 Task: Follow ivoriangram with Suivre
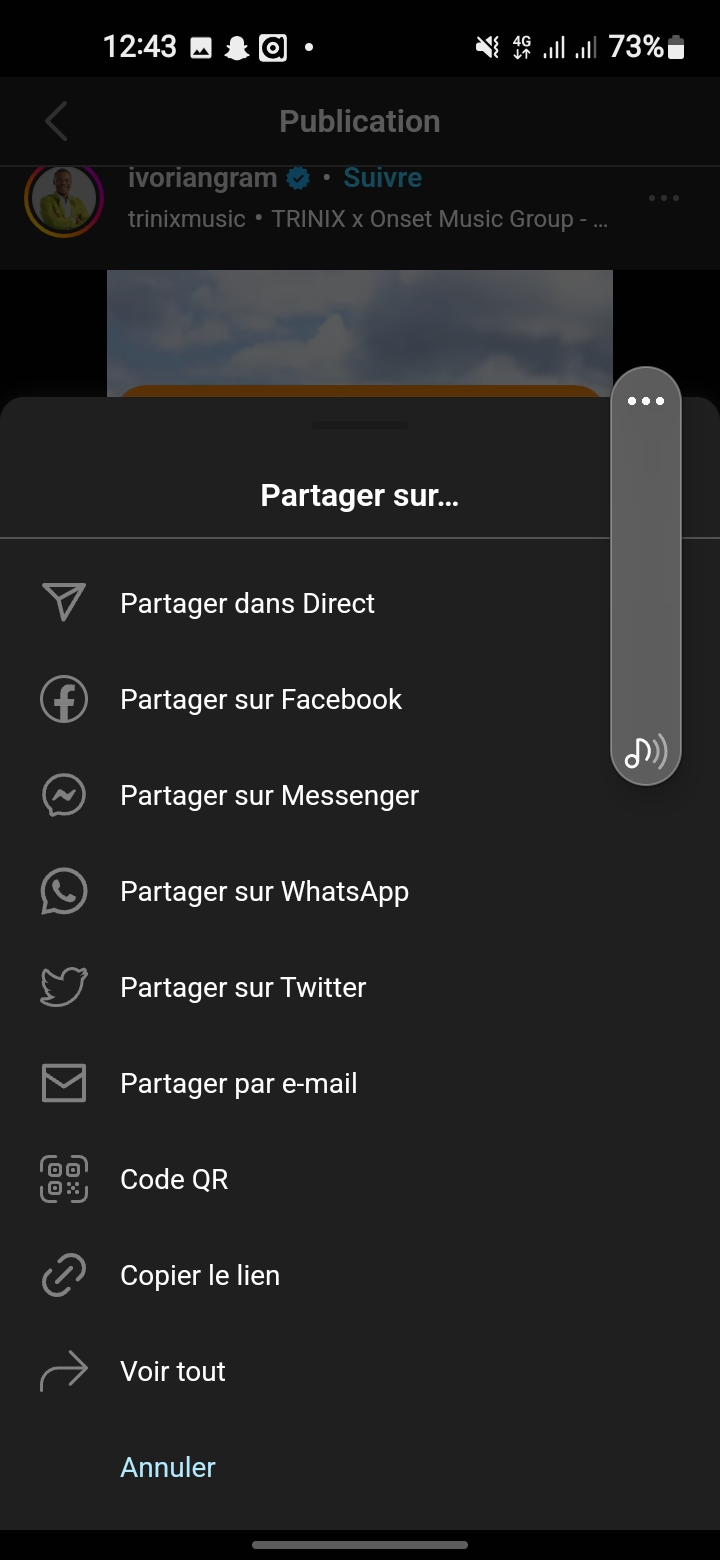(x=383, y=178)
